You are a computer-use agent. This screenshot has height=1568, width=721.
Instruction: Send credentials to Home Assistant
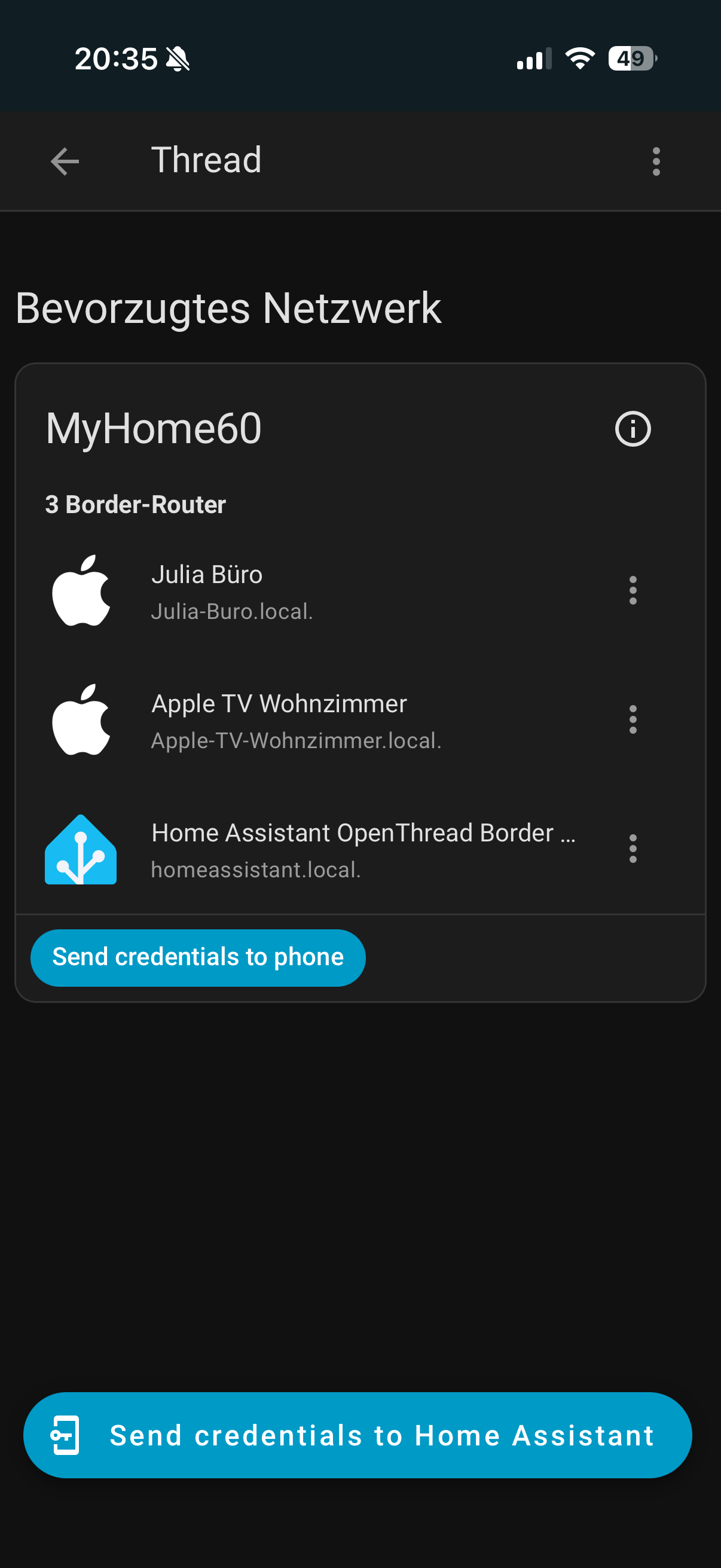tap(357, 1435)
